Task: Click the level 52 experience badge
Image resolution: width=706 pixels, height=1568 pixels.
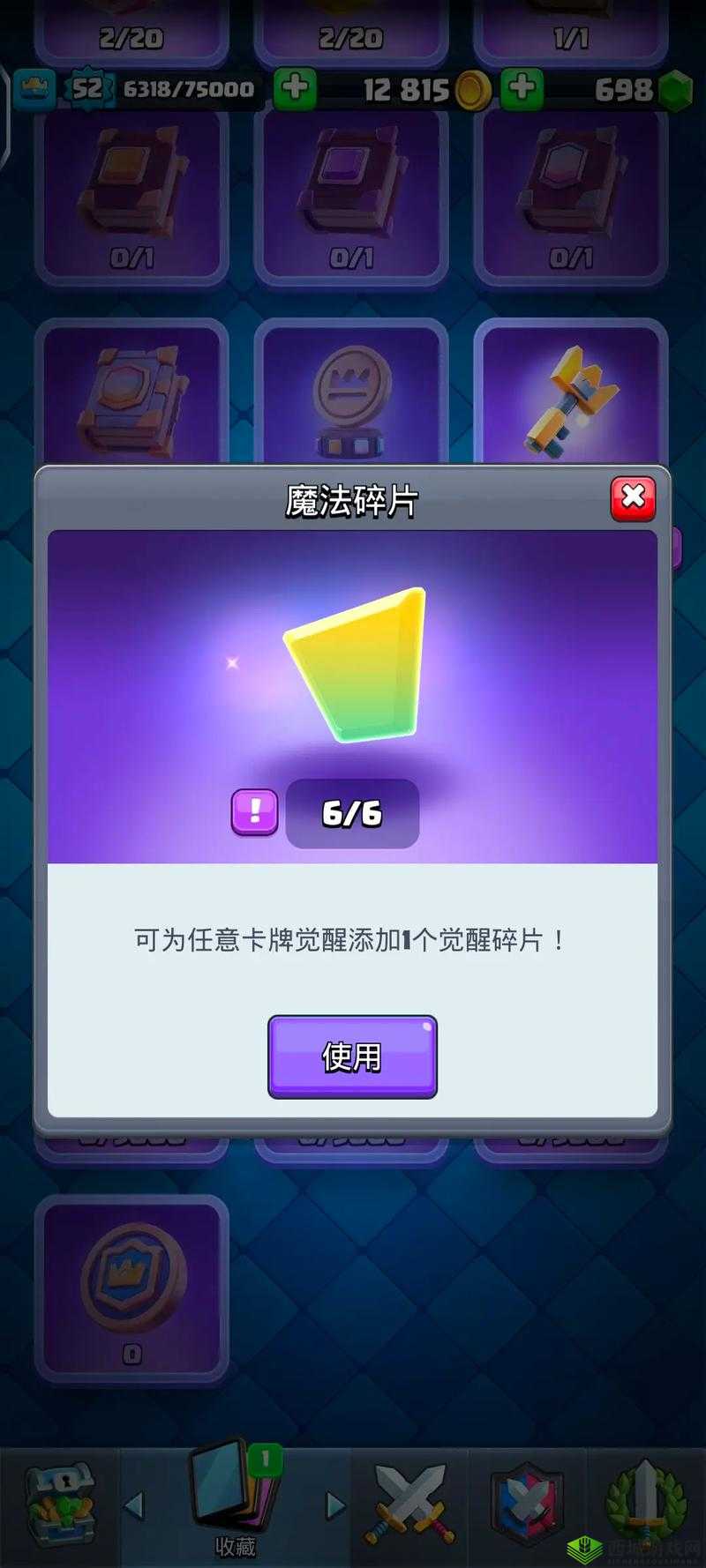Action: 84,89
